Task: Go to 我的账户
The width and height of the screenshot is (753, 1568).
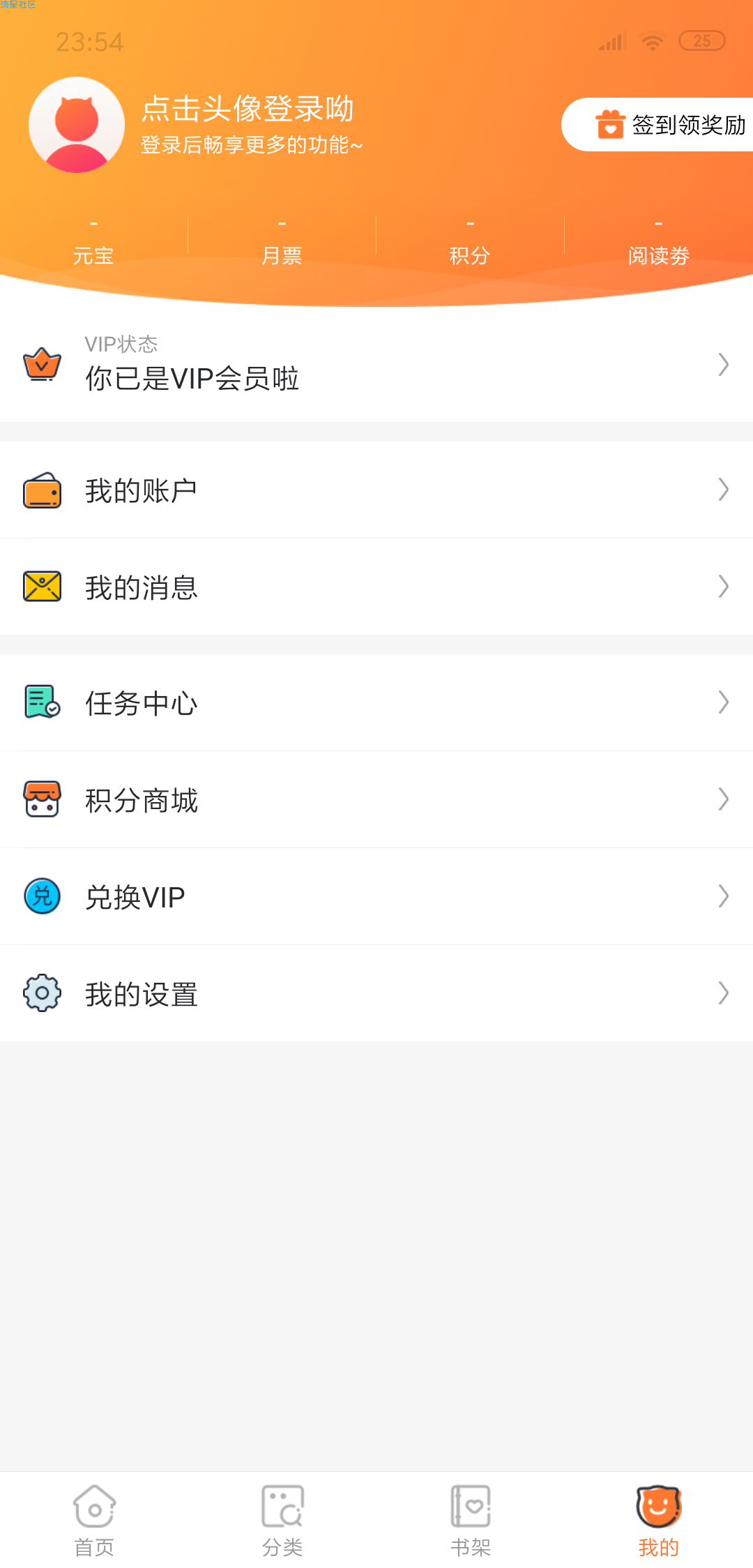Action: (x=376, y=490)
